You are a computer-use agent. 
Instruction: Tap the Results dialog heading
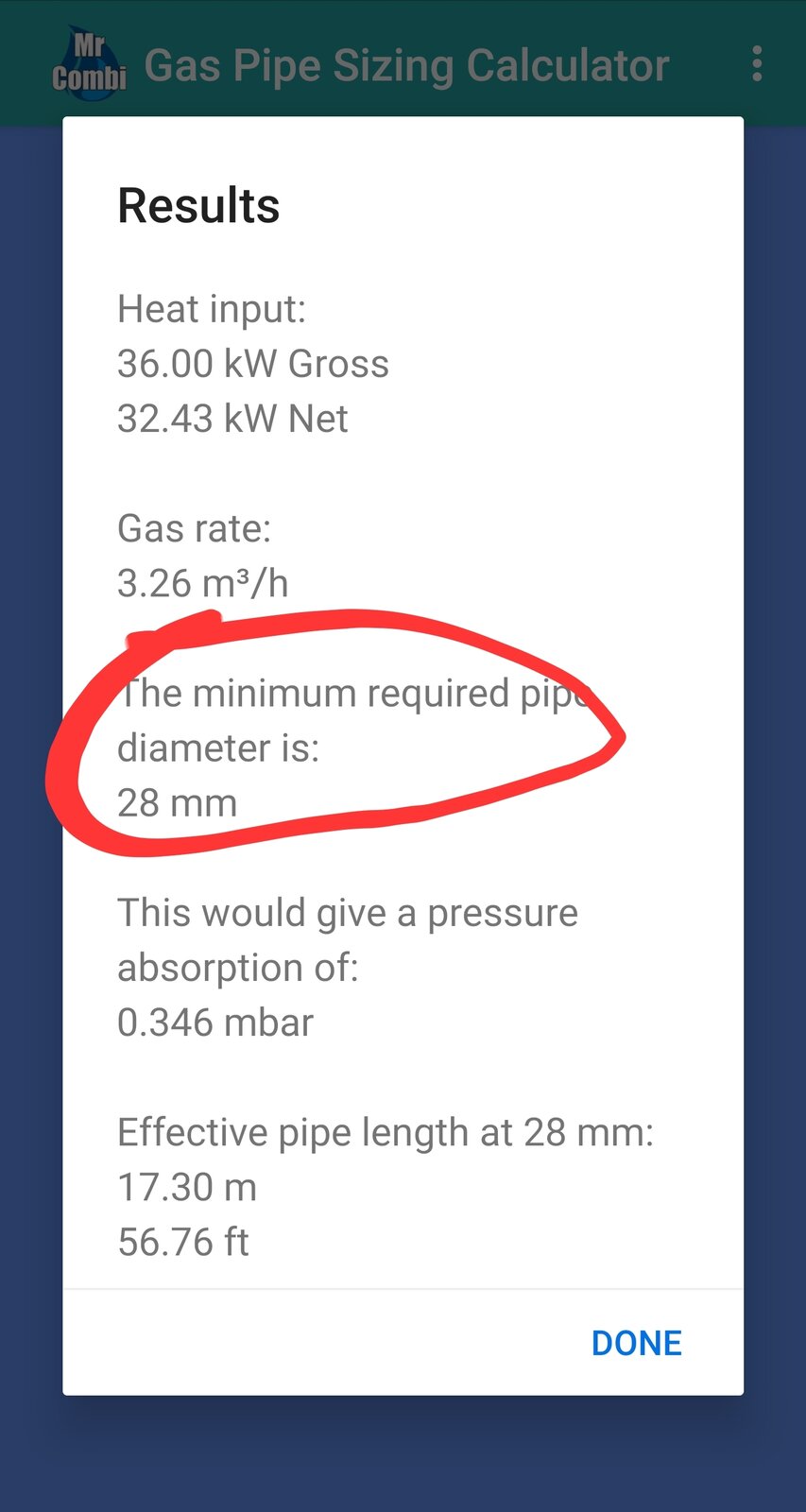[197, 204]
